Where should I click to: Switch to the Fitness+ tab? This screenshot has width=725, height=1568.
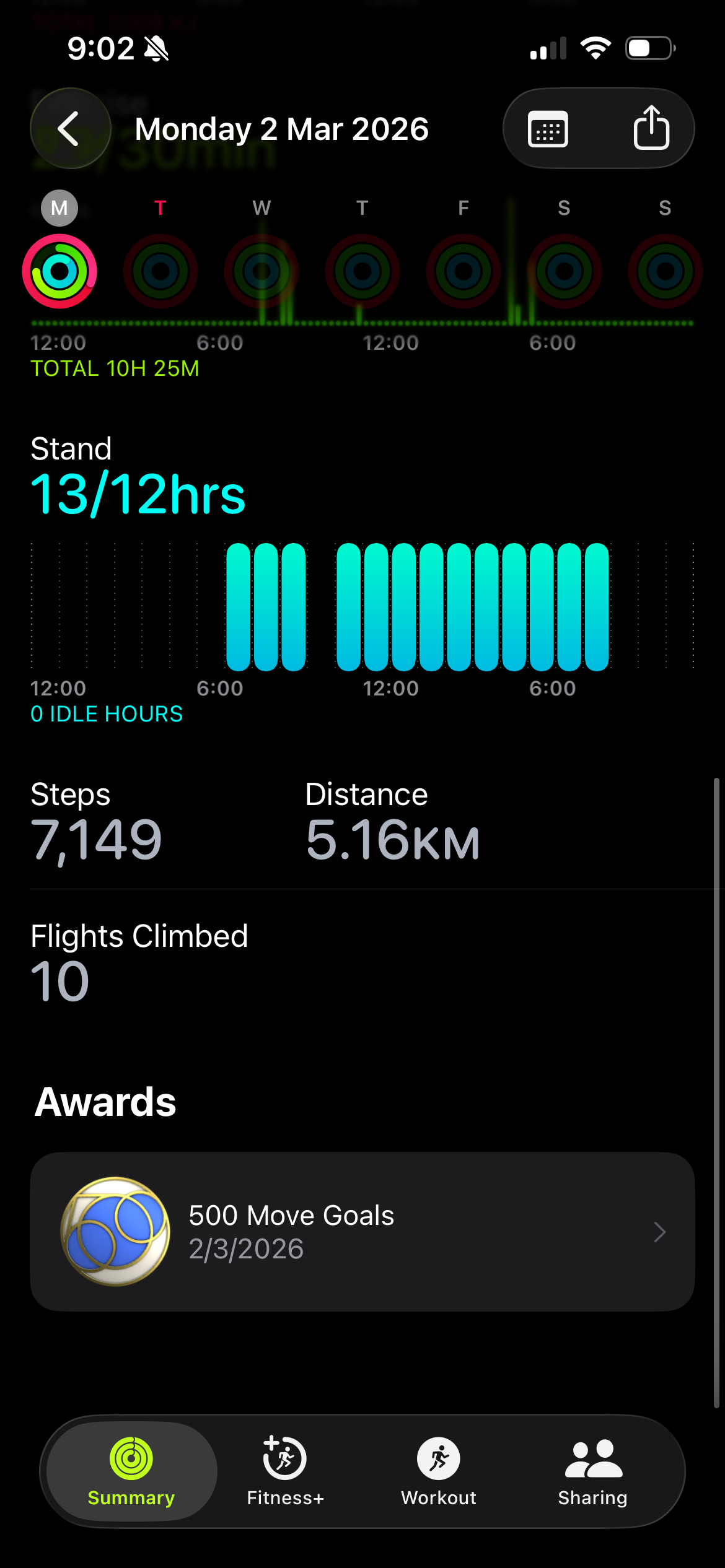point(285,1471)
